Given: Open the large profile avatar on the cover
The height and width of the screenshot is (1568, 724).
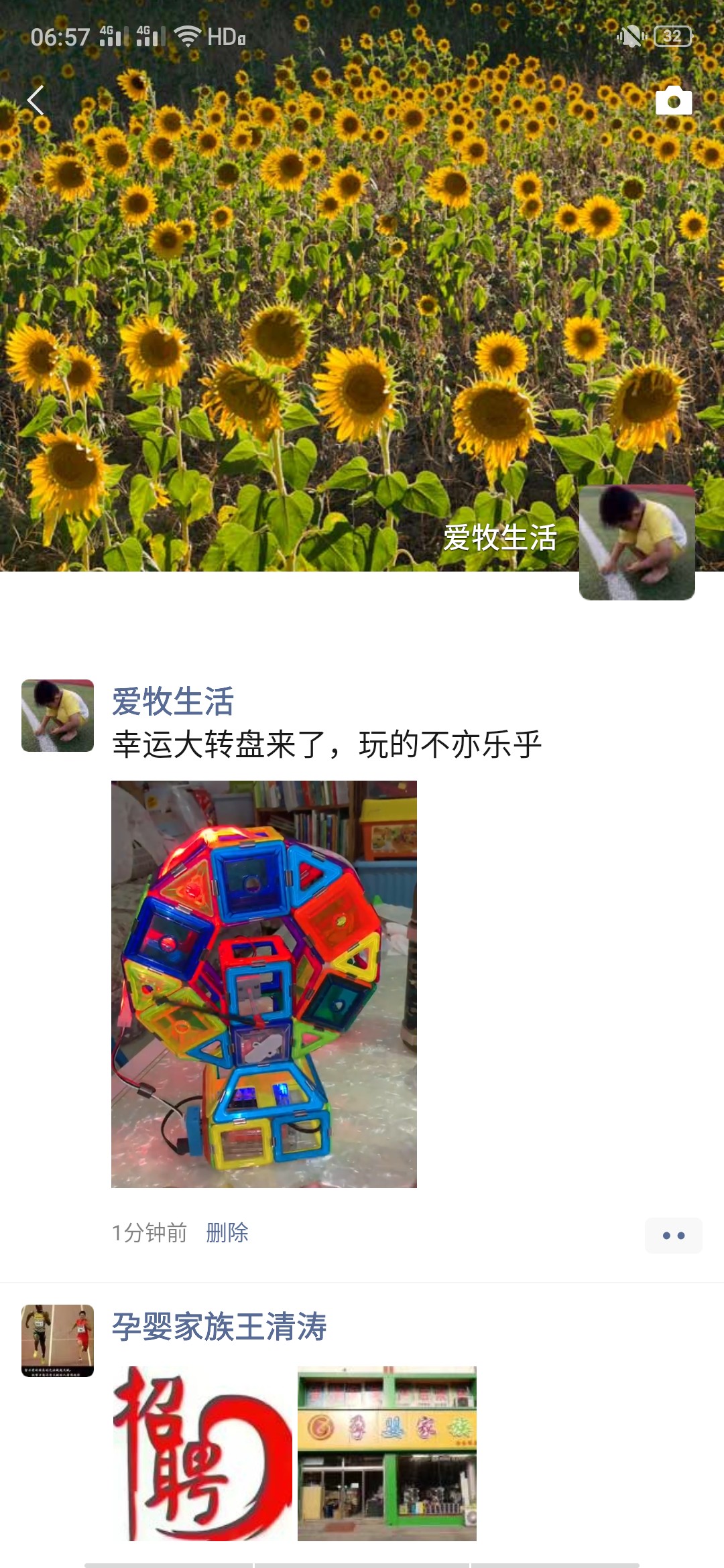Looking at the screenshot, I should pos(637,542).
